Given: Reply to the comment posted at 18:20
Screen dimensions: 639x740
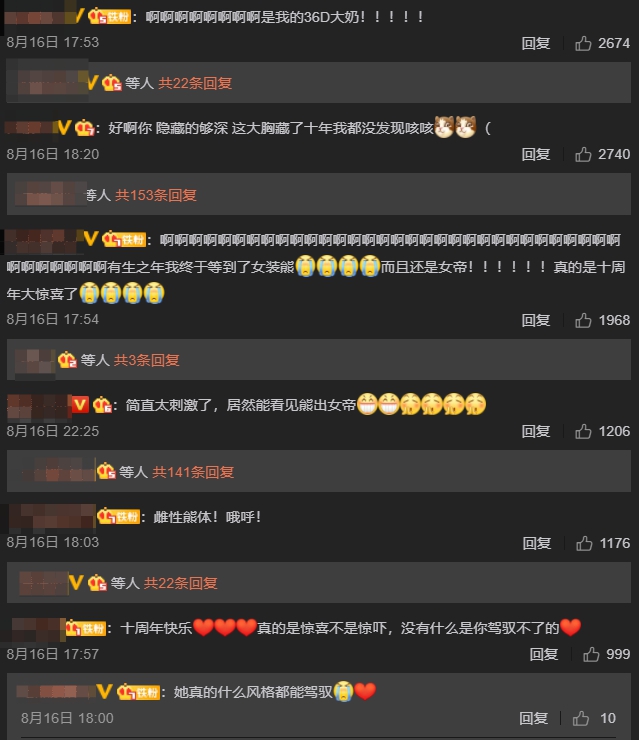Looking at the screenshot, I should (536, 154).
